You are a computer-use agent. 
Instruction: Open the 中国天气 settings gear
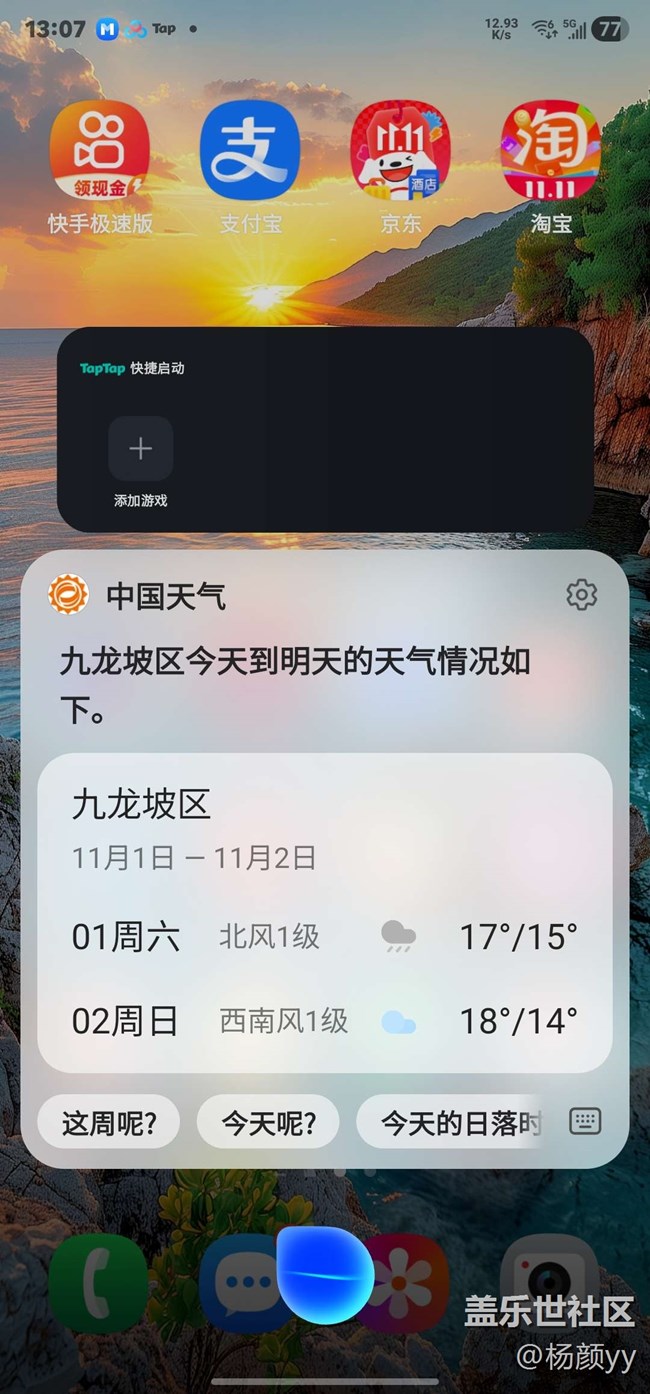coord(581,595)
